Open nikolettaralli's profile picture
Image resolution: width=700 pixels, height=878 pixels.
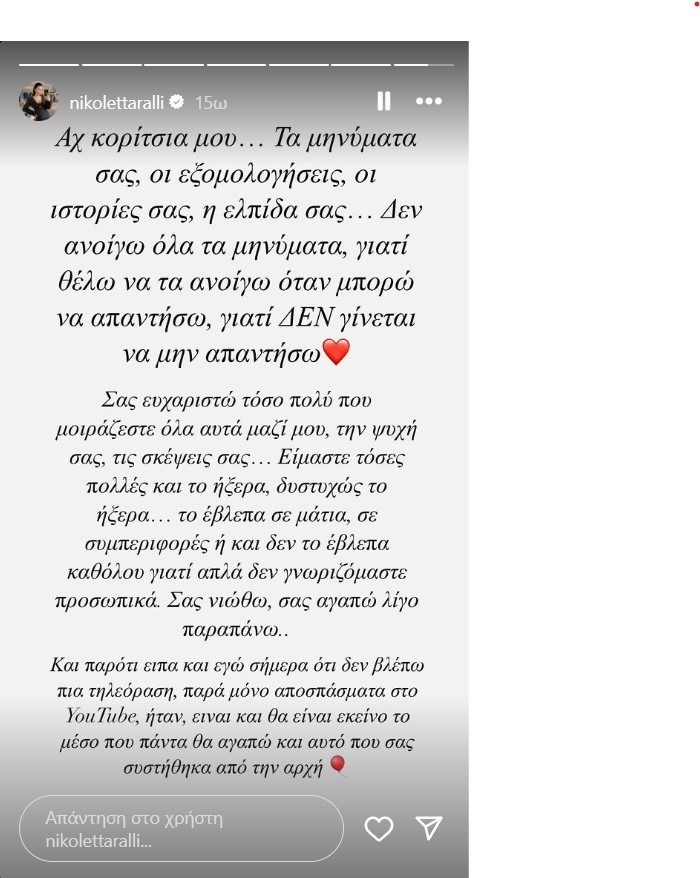tap(38, 101)
